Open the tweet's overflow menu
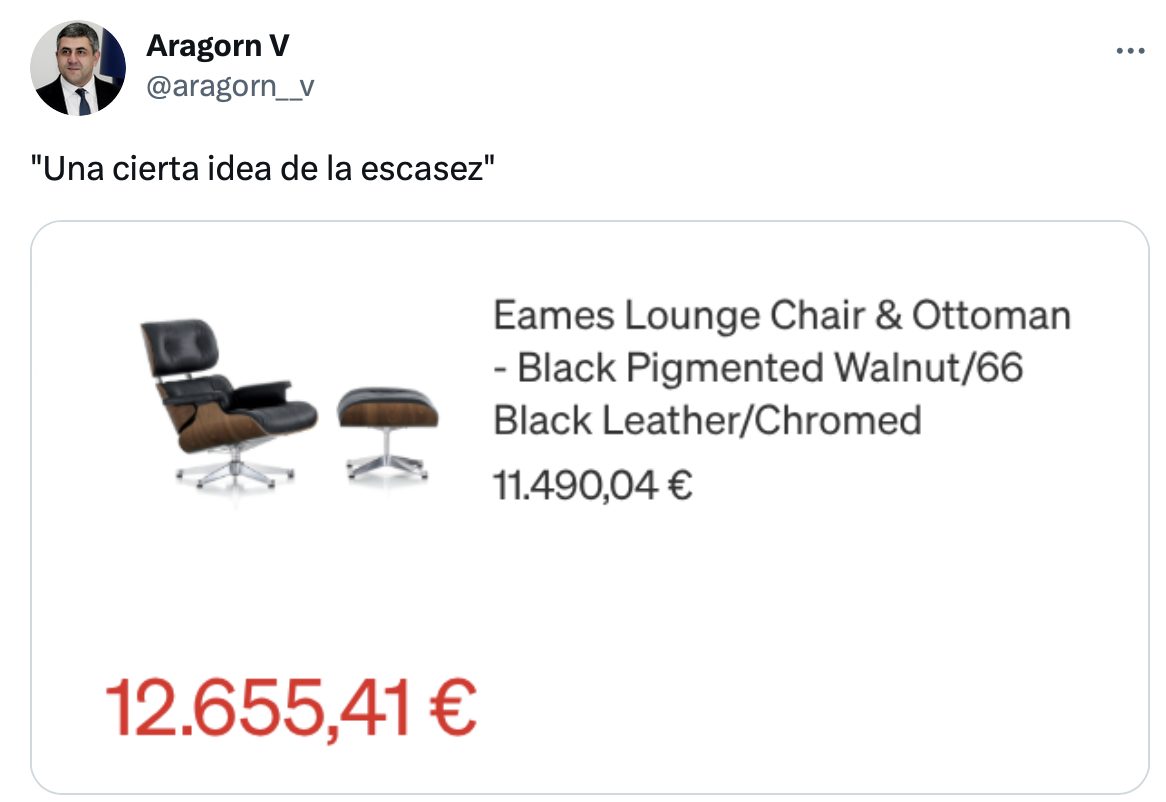 coord(1129,50)
